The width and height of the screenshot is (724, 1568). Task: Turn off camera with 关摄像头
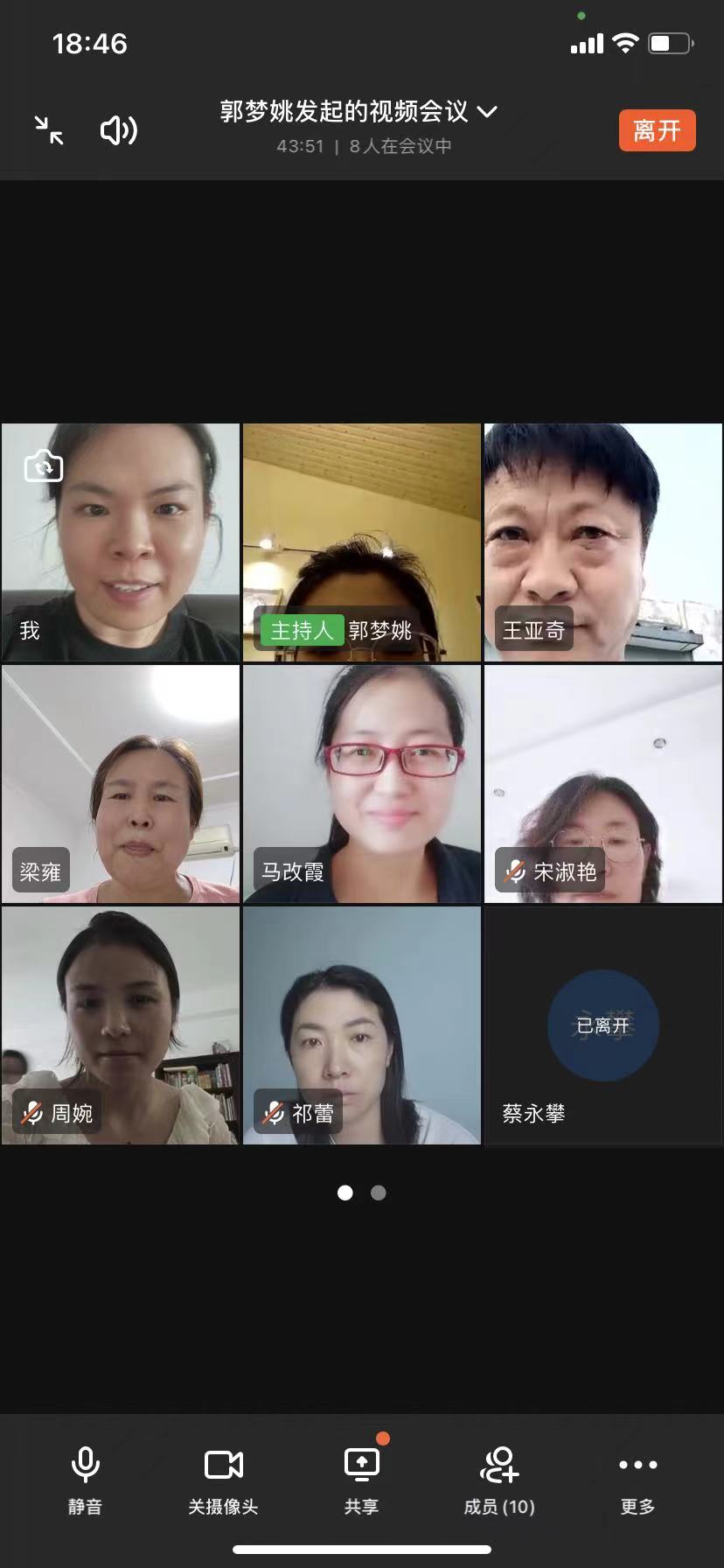[x=223, y=1479]
